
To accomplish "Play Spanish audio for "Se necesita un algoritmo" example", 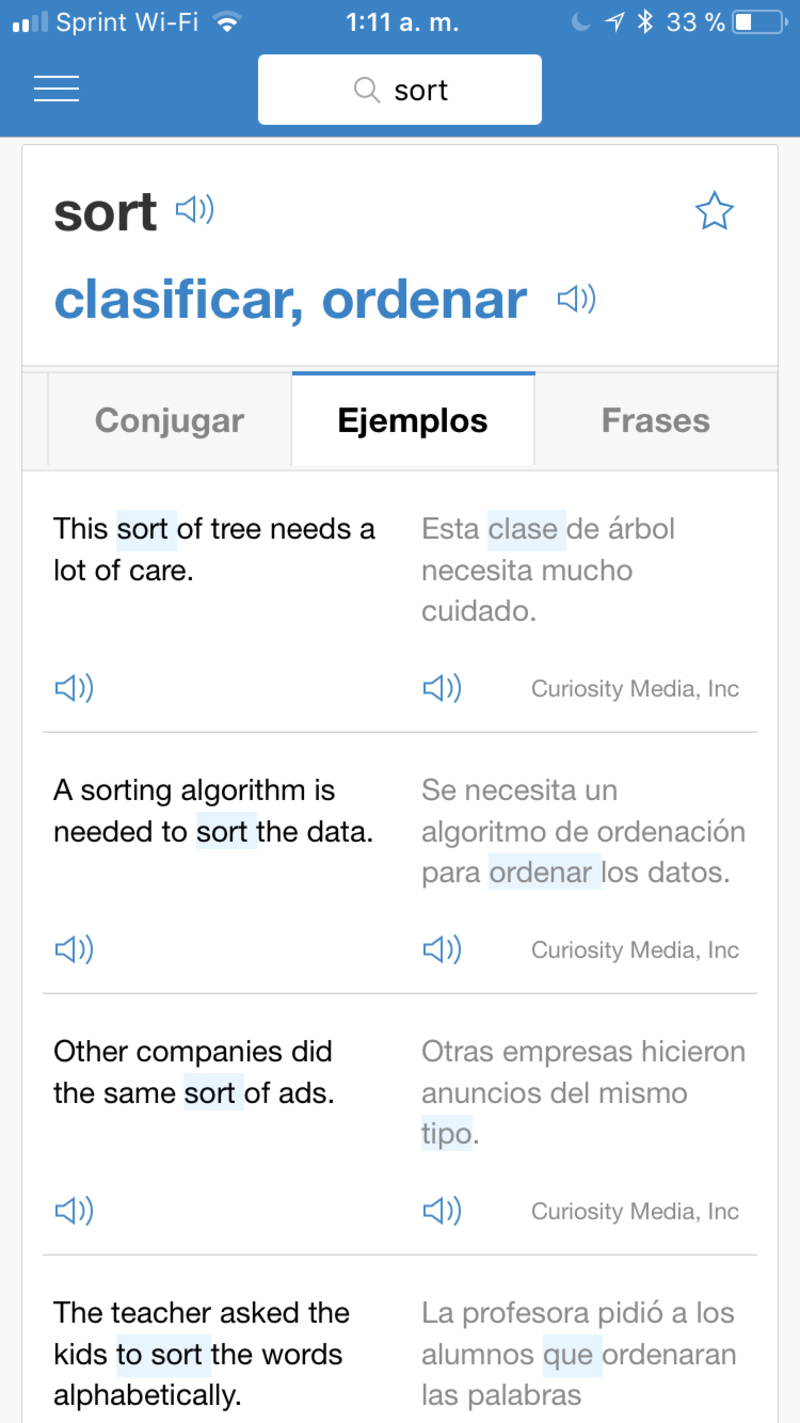I will click(442, 949).
